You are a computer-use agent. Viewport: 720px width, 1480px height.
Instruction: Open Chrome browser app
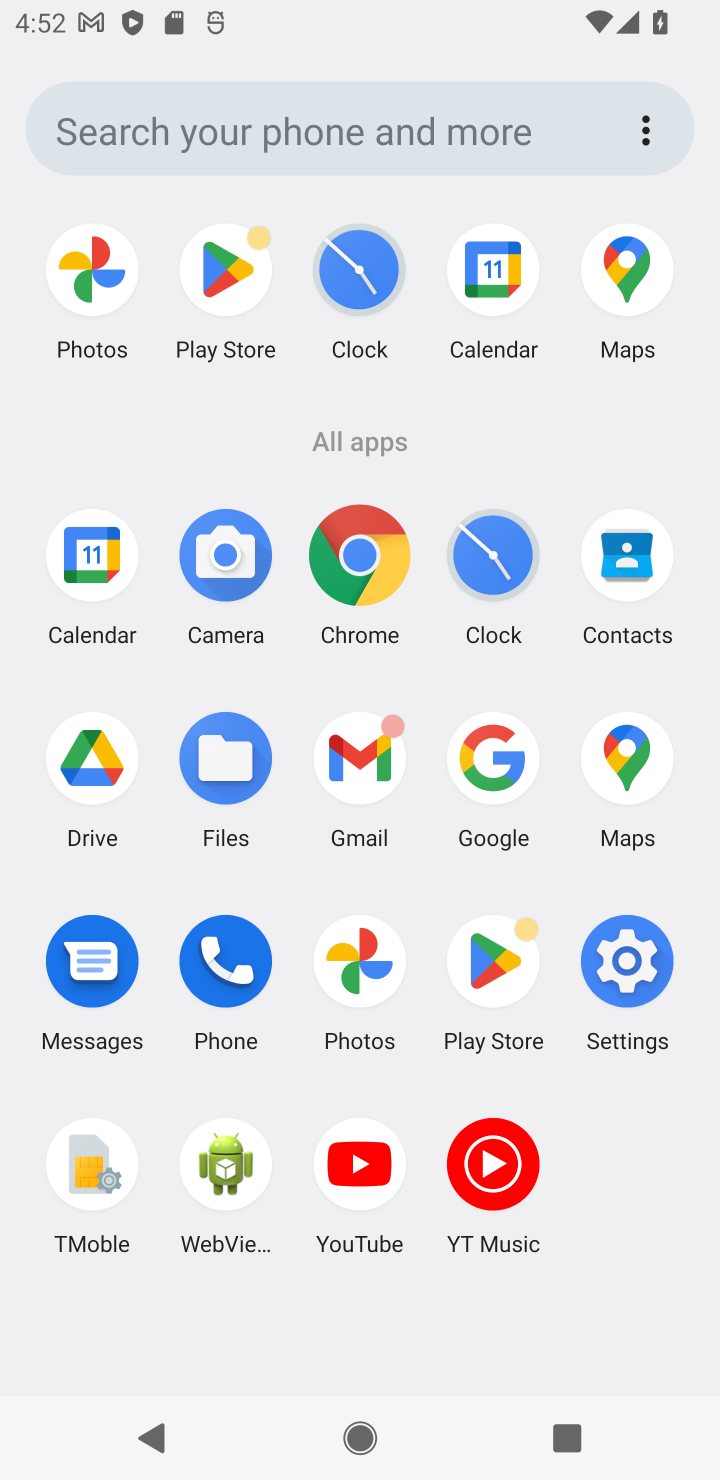pos(360,577)
